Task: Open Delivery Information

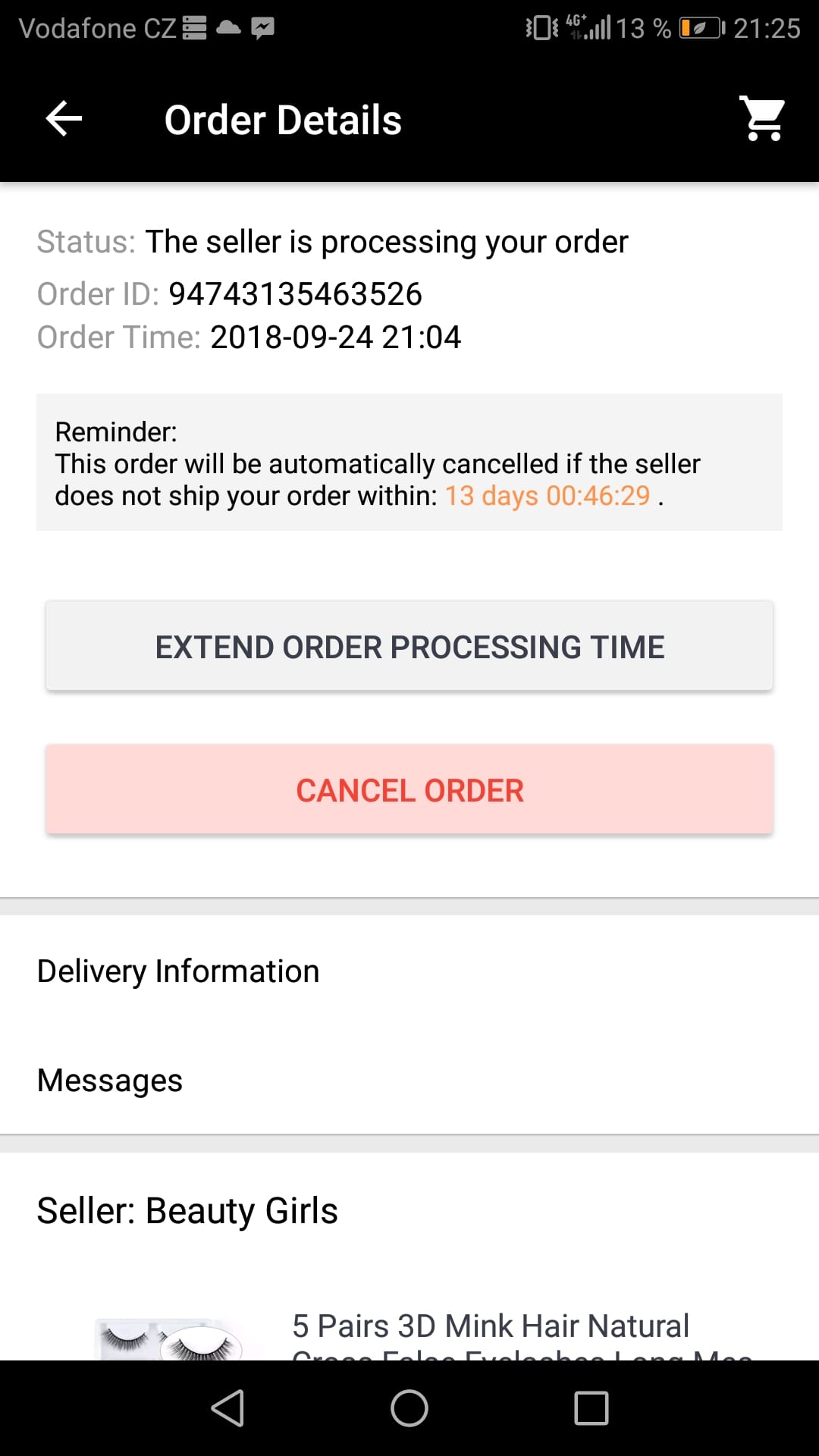Action: (178, 971)
